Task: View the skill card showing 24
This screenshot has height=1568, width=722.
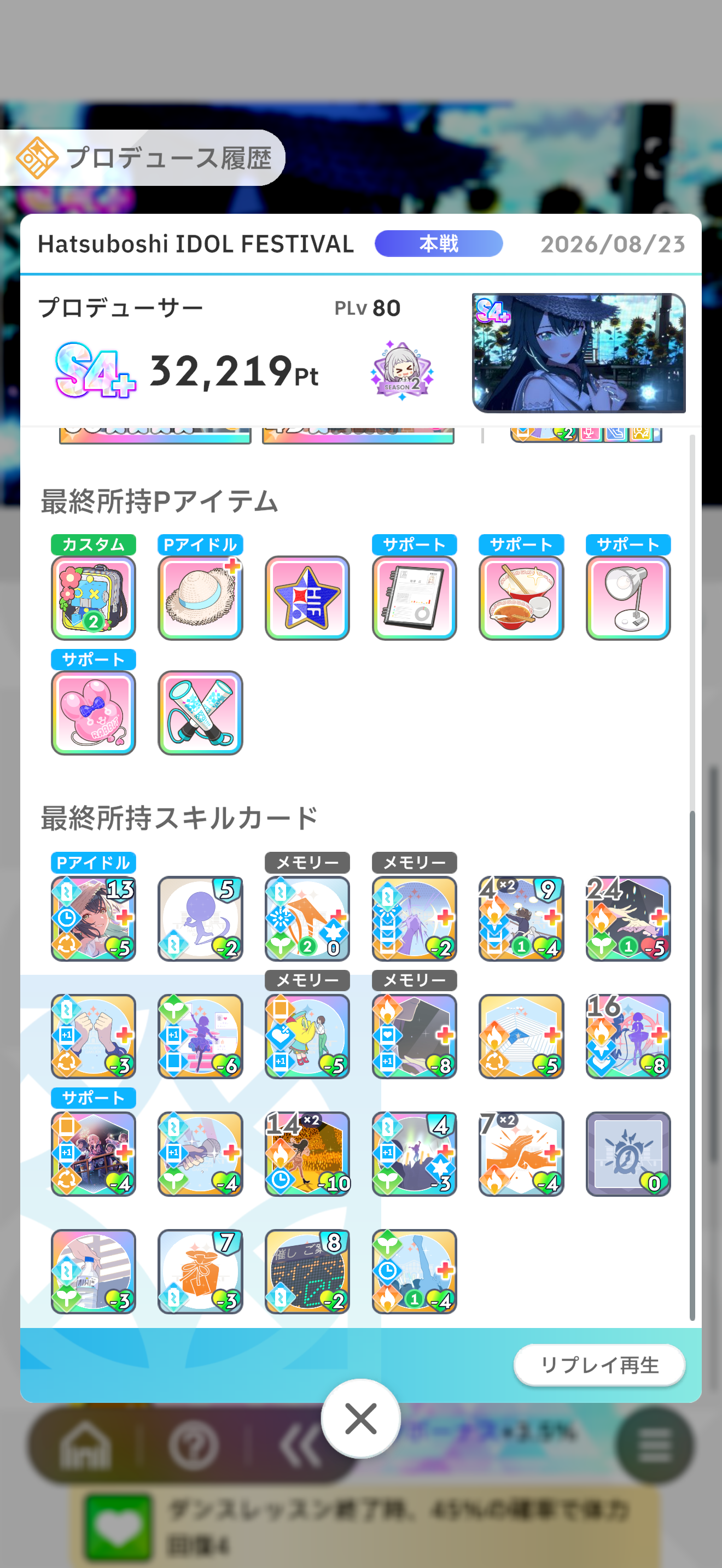Action: [x=628, y=918]
